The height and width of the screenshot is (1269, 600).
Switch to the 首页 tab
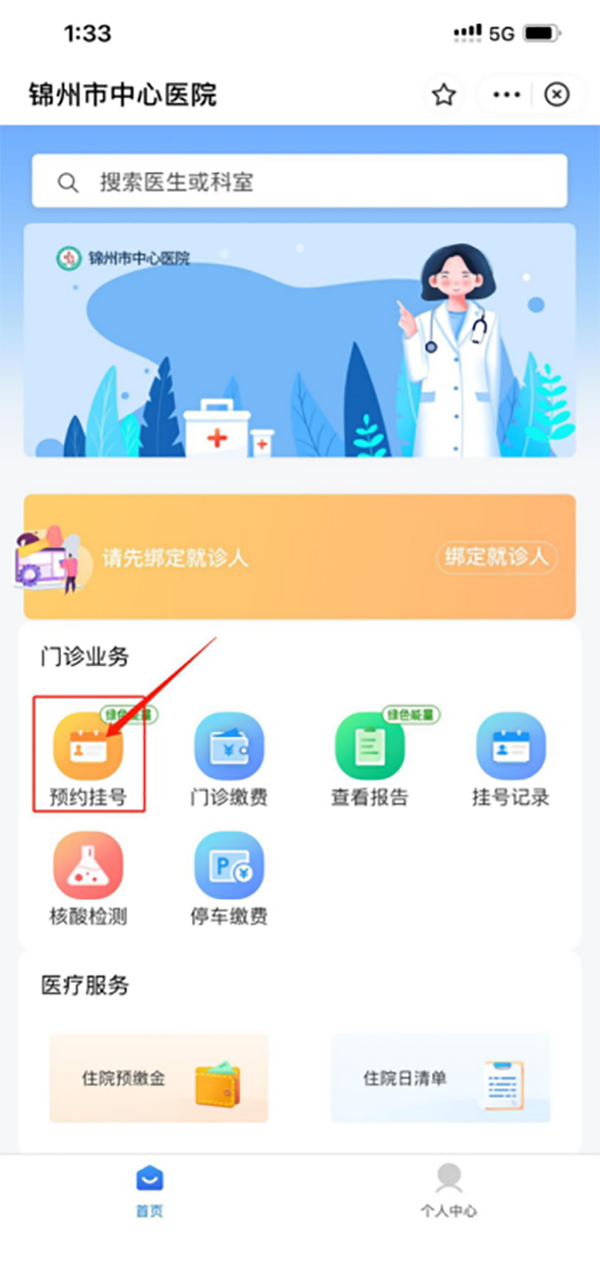tap(150, 1190)
